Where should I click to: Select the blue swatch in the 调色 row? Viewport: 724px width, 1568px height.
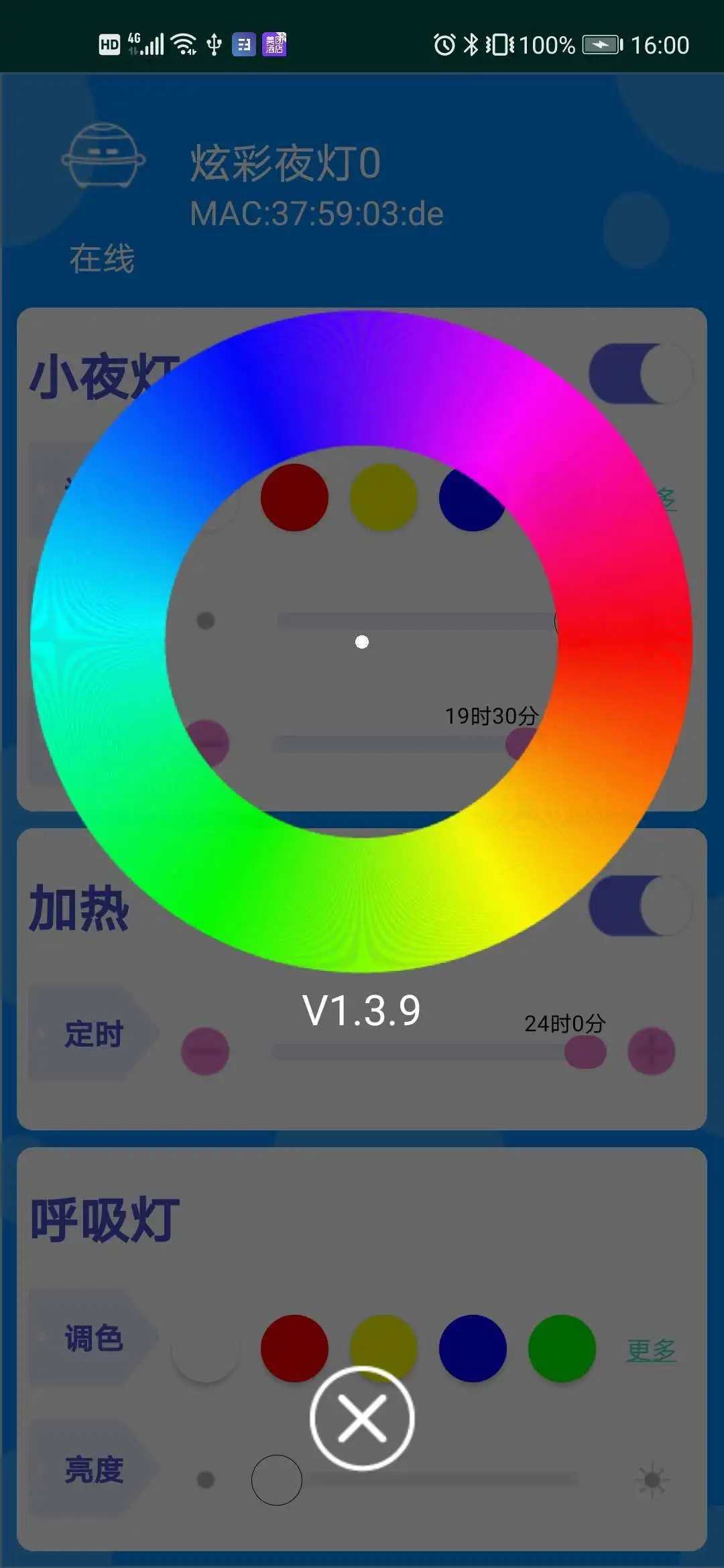pos(471,1347)
